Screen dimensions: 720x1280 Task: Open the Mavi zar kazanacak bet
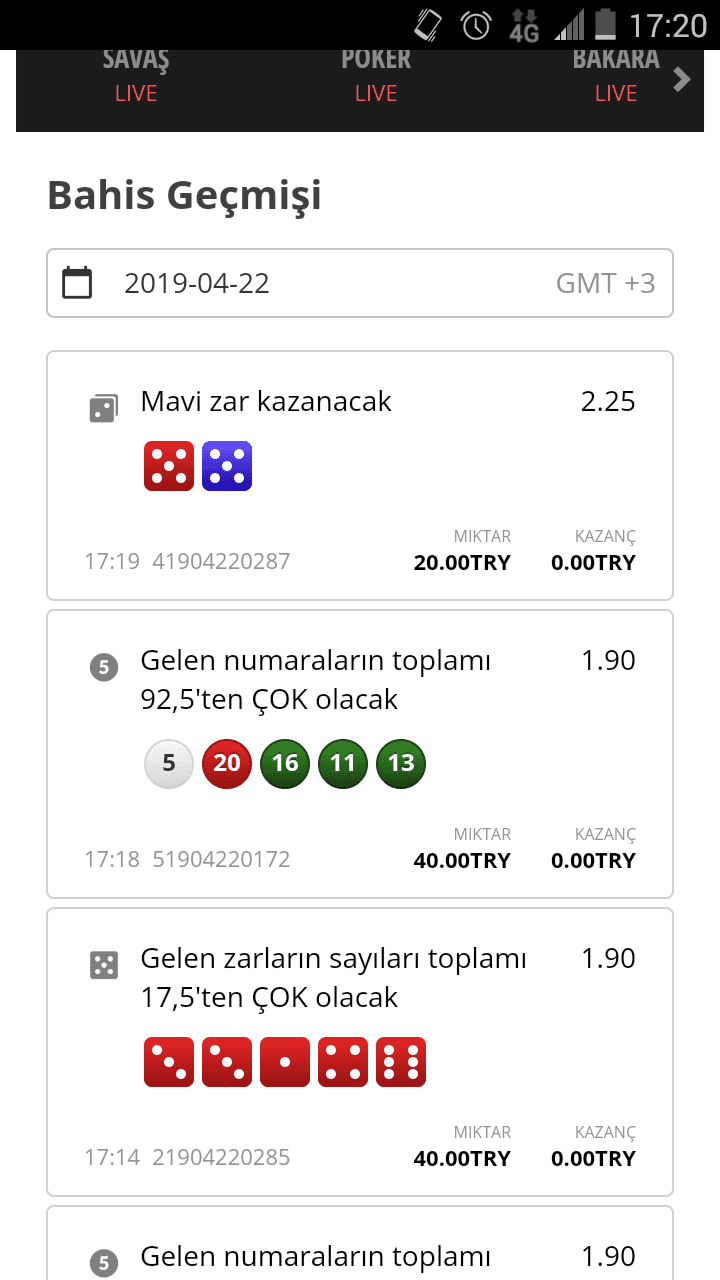(360, 475)
